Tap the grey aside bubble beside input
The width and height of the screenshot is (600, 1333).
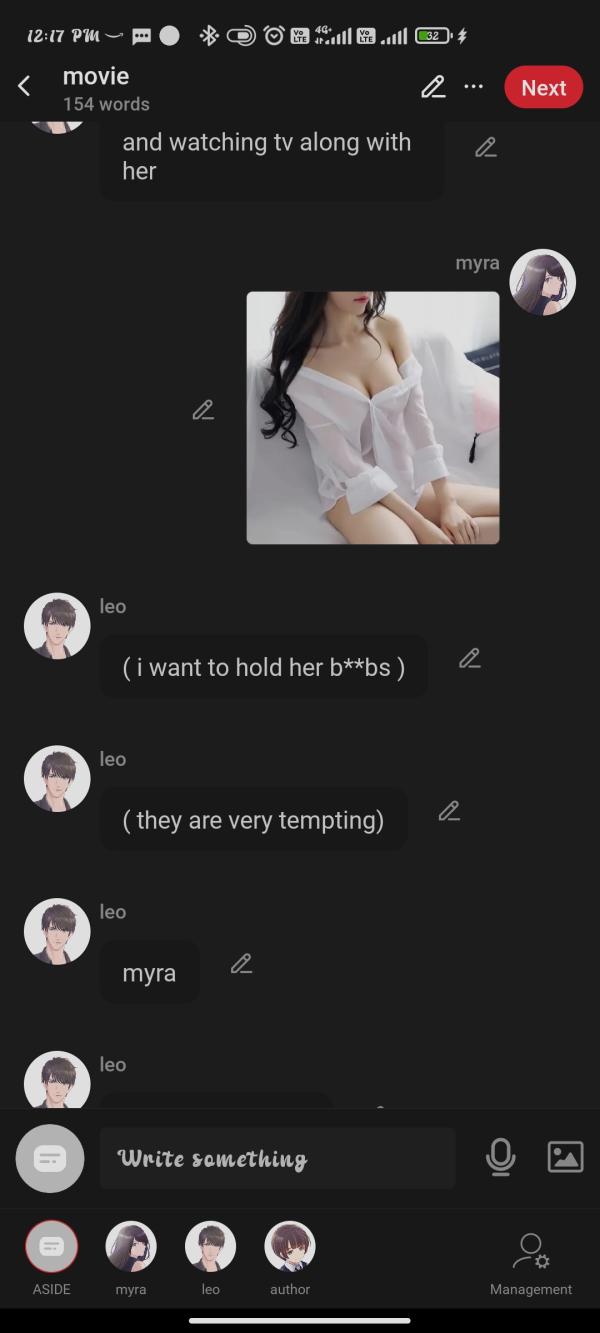[x=50, y=1158]
